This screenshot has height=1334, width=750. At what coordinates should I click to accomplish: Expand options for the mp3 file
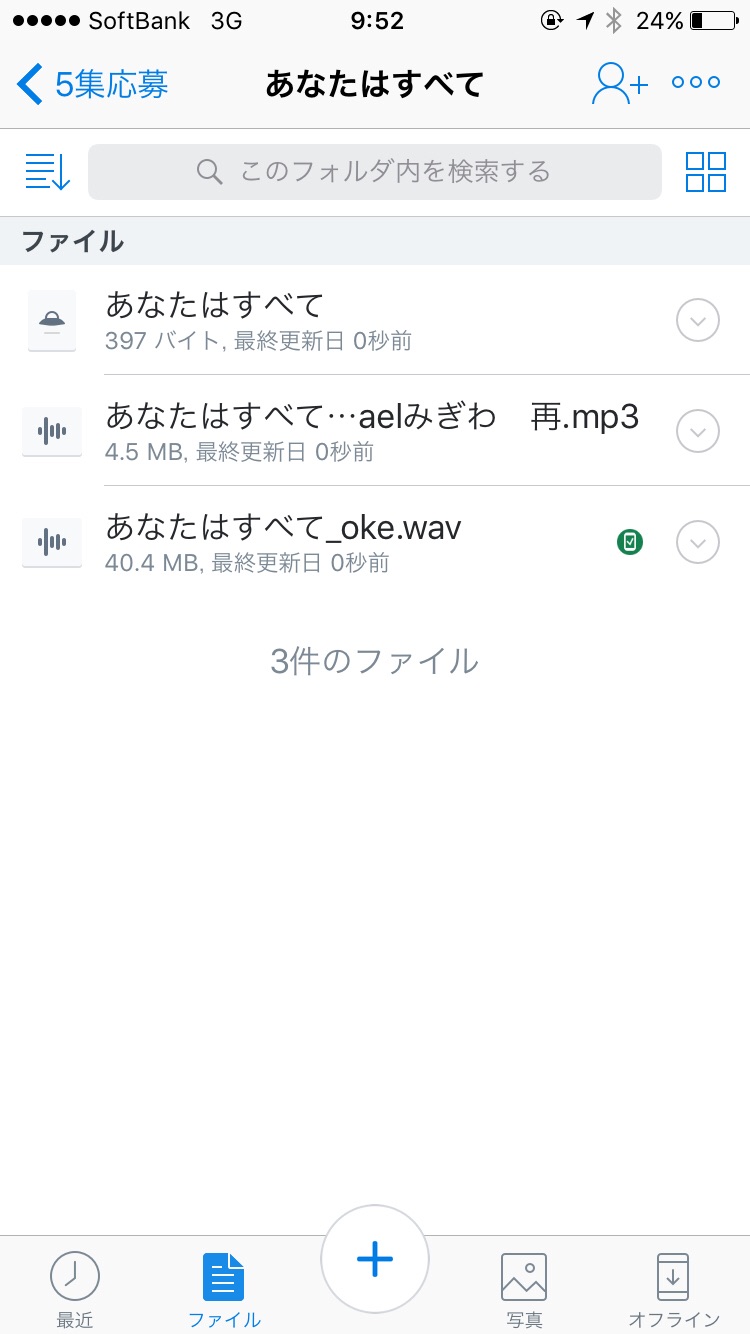[698, 432]
